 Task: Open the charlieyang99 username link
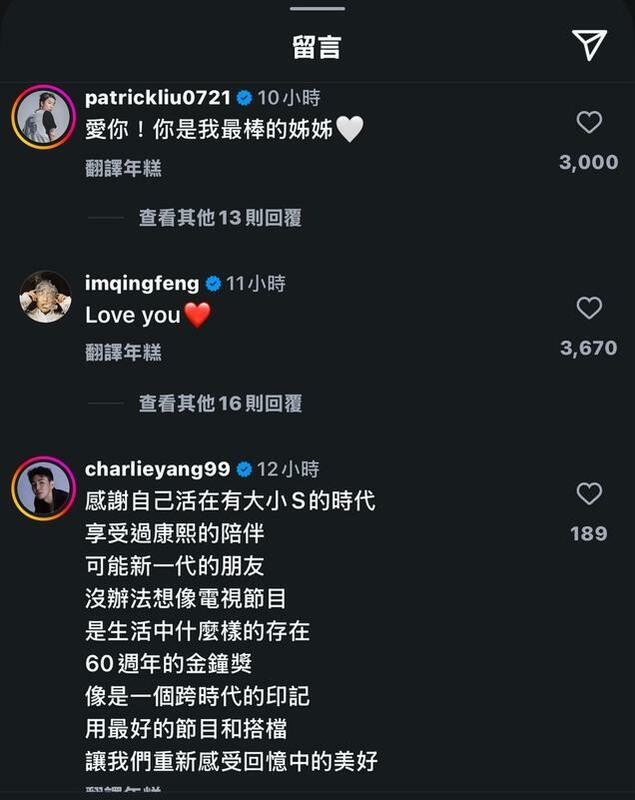pyautogui.click(x=158, y=469)
